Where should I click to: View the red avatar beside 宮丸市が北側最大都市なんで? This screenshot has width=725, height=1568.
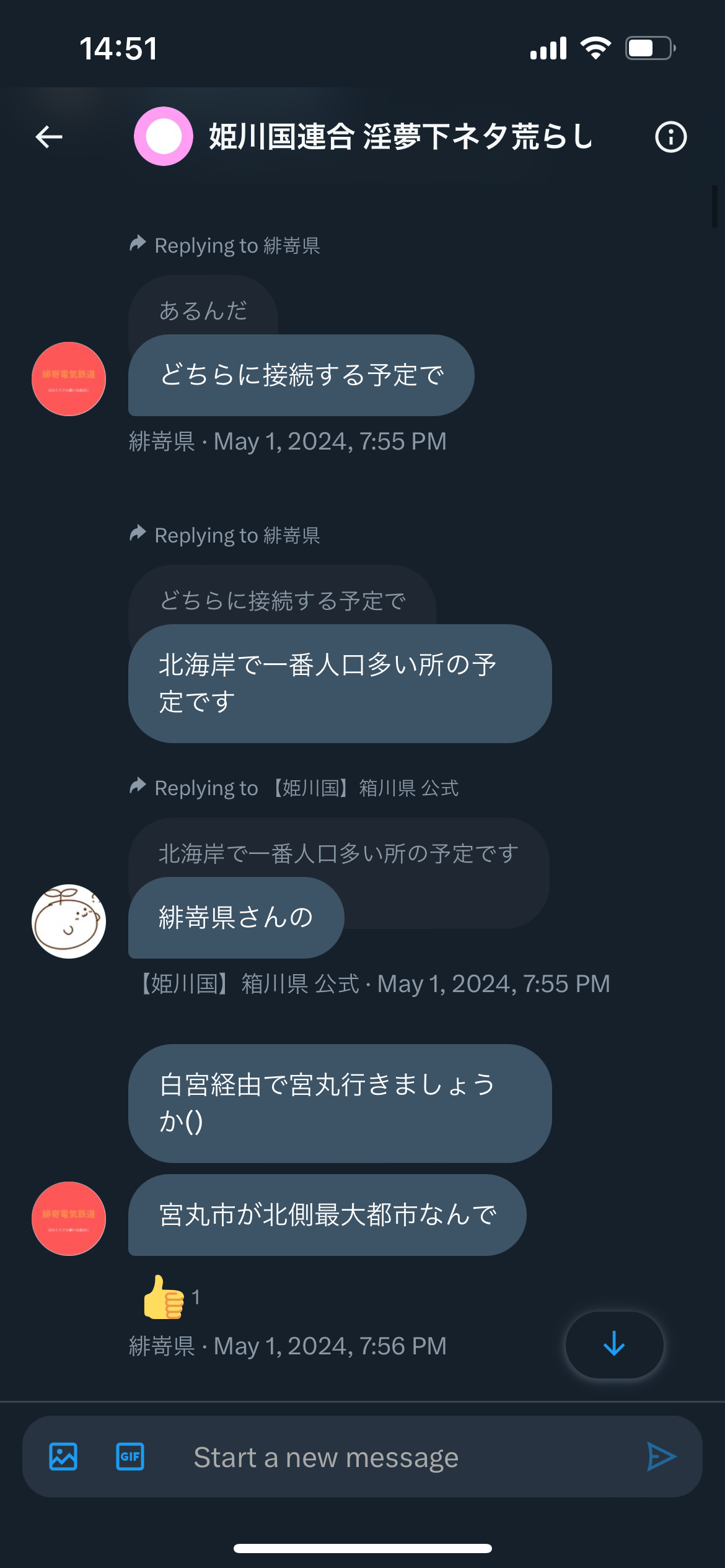coord(69,1218)
